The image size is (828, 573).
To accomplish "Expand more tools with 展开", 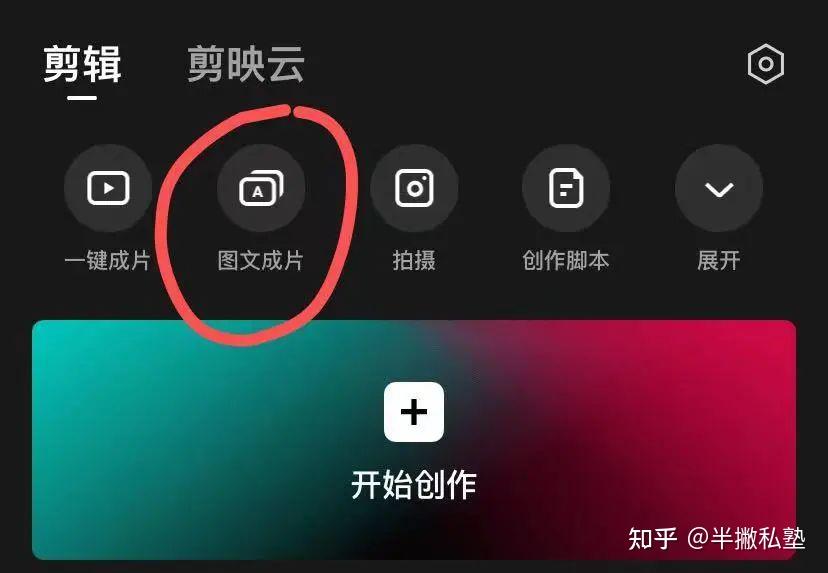I will pos(719,189).
